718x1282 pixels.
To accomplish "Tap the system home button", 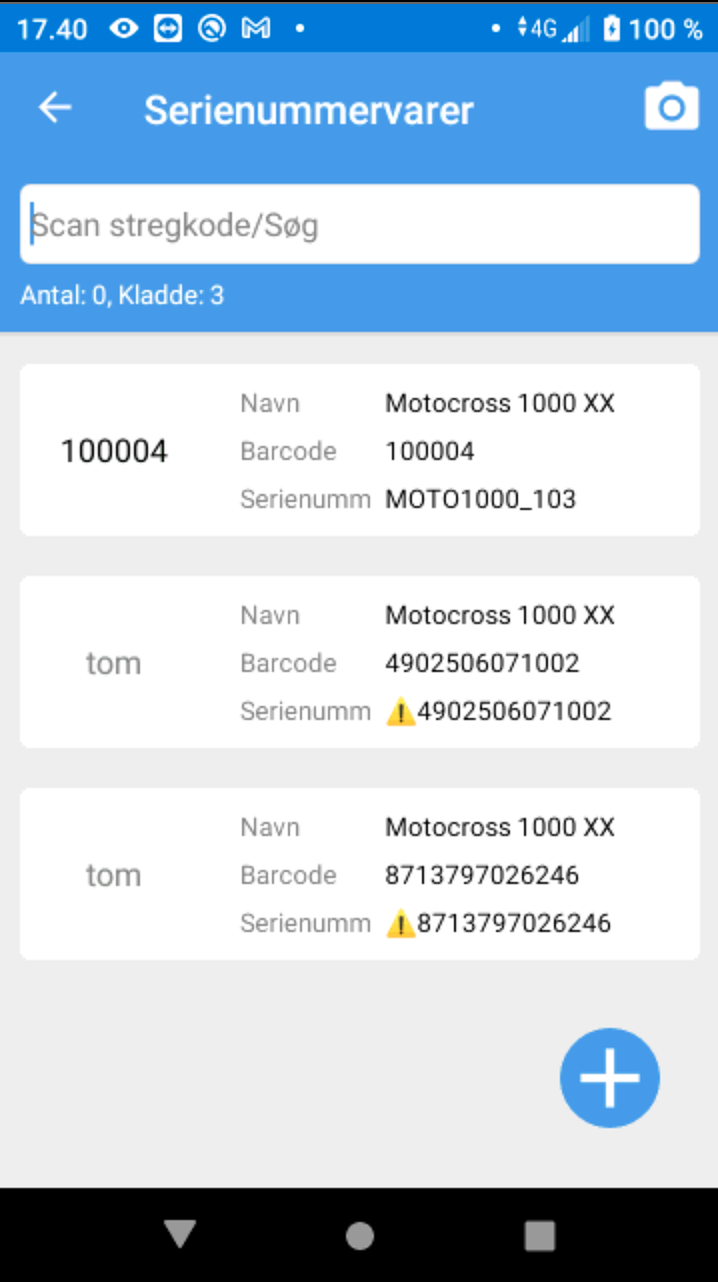I will (360, 1236).
